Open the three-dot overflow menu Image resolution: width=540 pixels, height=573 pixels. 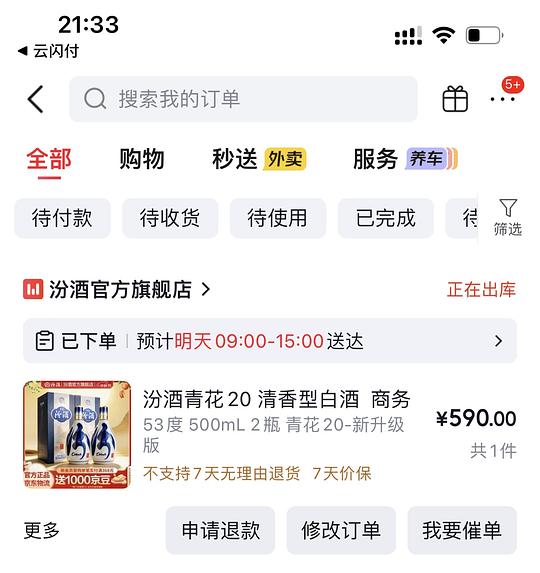tap(503, 99)
